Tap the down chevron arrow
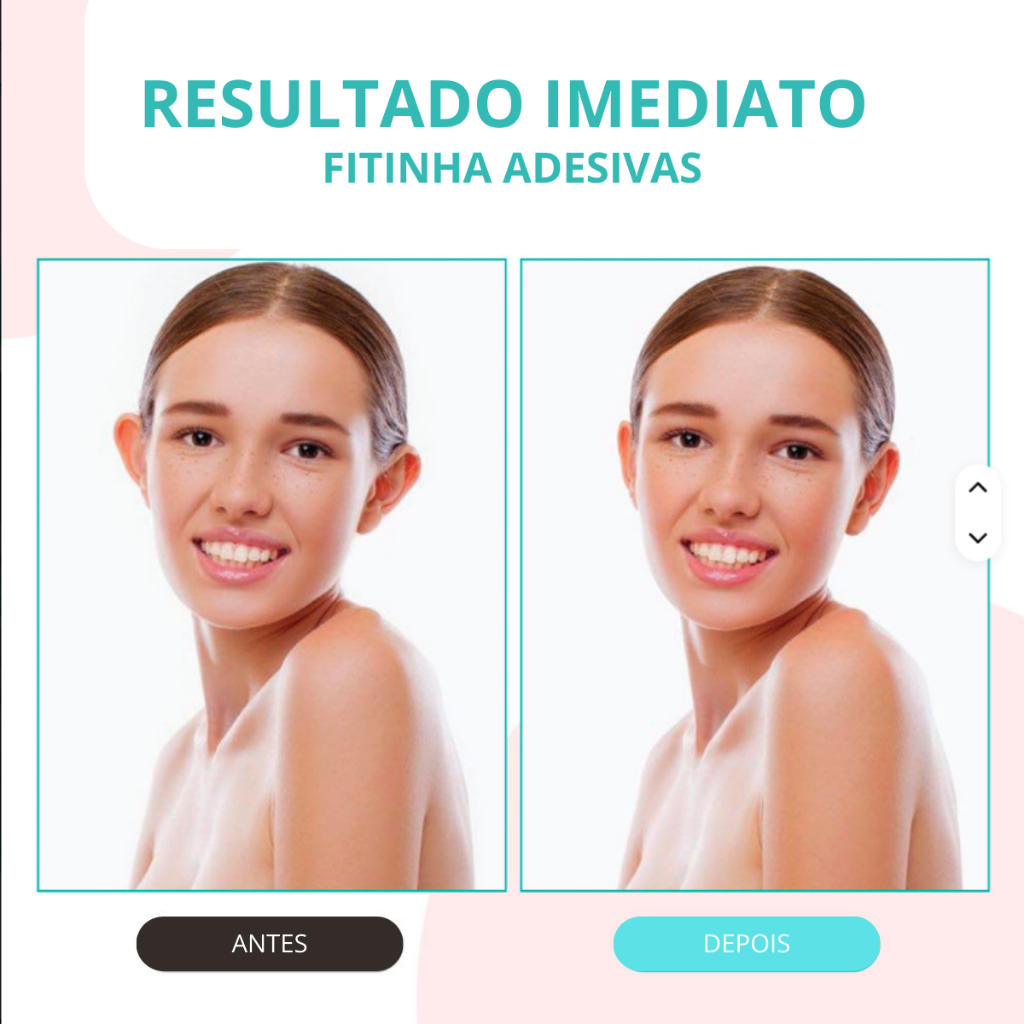Image resolution: width=1024 pixels, height=1024 pixels. 977,537
